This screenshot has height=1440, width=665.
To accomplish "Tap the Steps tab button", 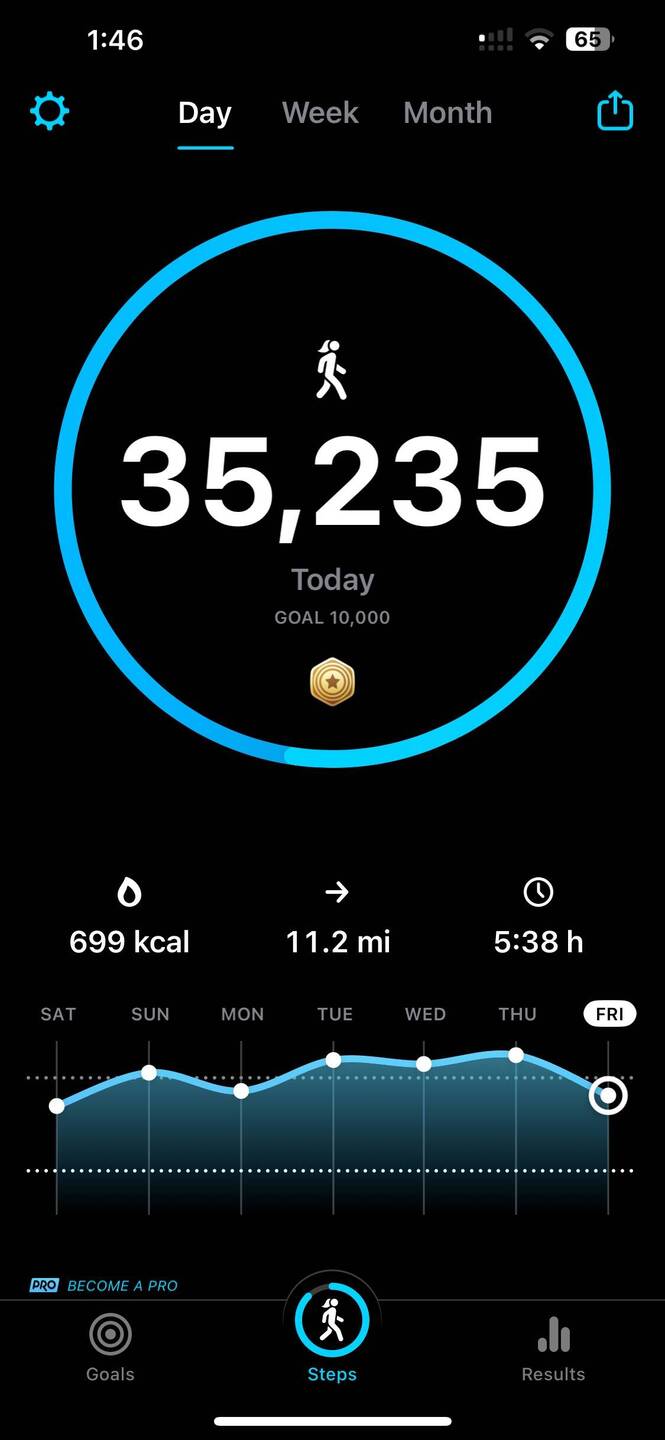I will [332, 1325].
